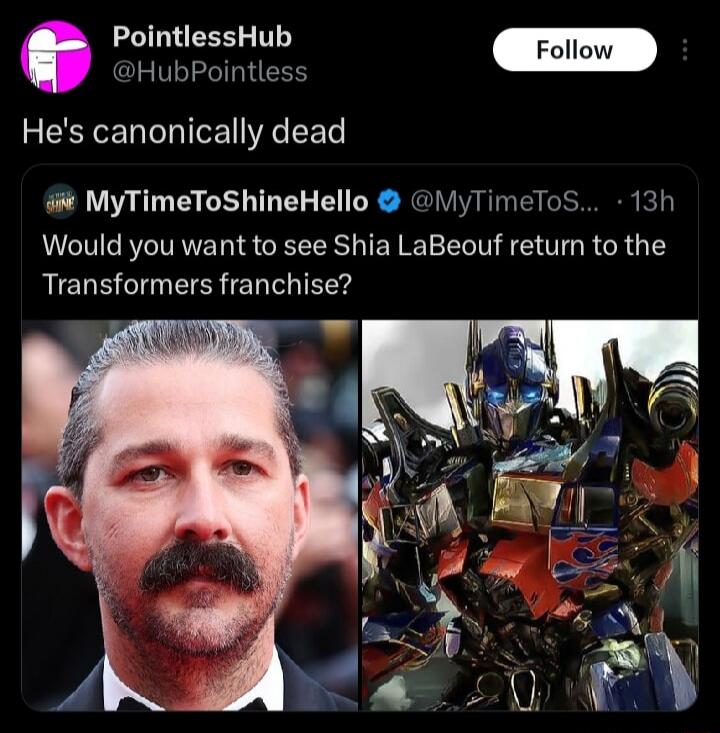View the Transformers robot image
This screenshot has width=720, height=733.
tap(529, 515)
